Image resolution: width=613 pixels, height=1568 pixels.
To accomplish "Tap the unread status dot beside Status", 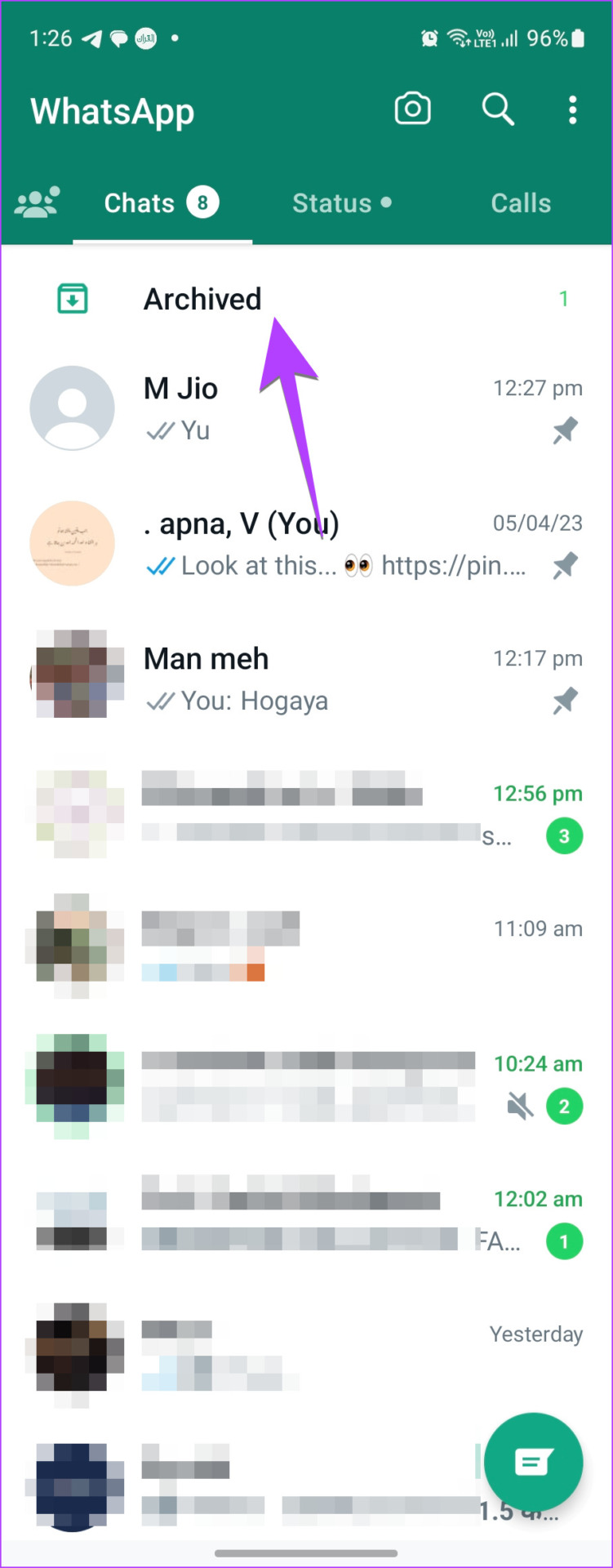I will [x=384, y=203].
